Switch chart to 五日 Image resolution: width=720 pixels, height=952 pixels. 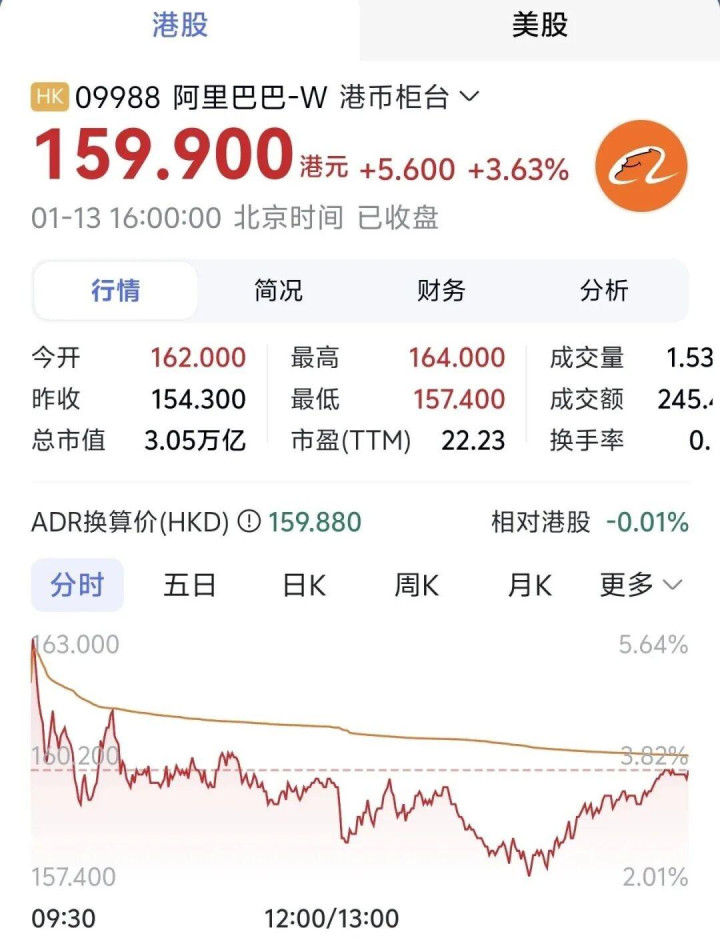[190, 585]
